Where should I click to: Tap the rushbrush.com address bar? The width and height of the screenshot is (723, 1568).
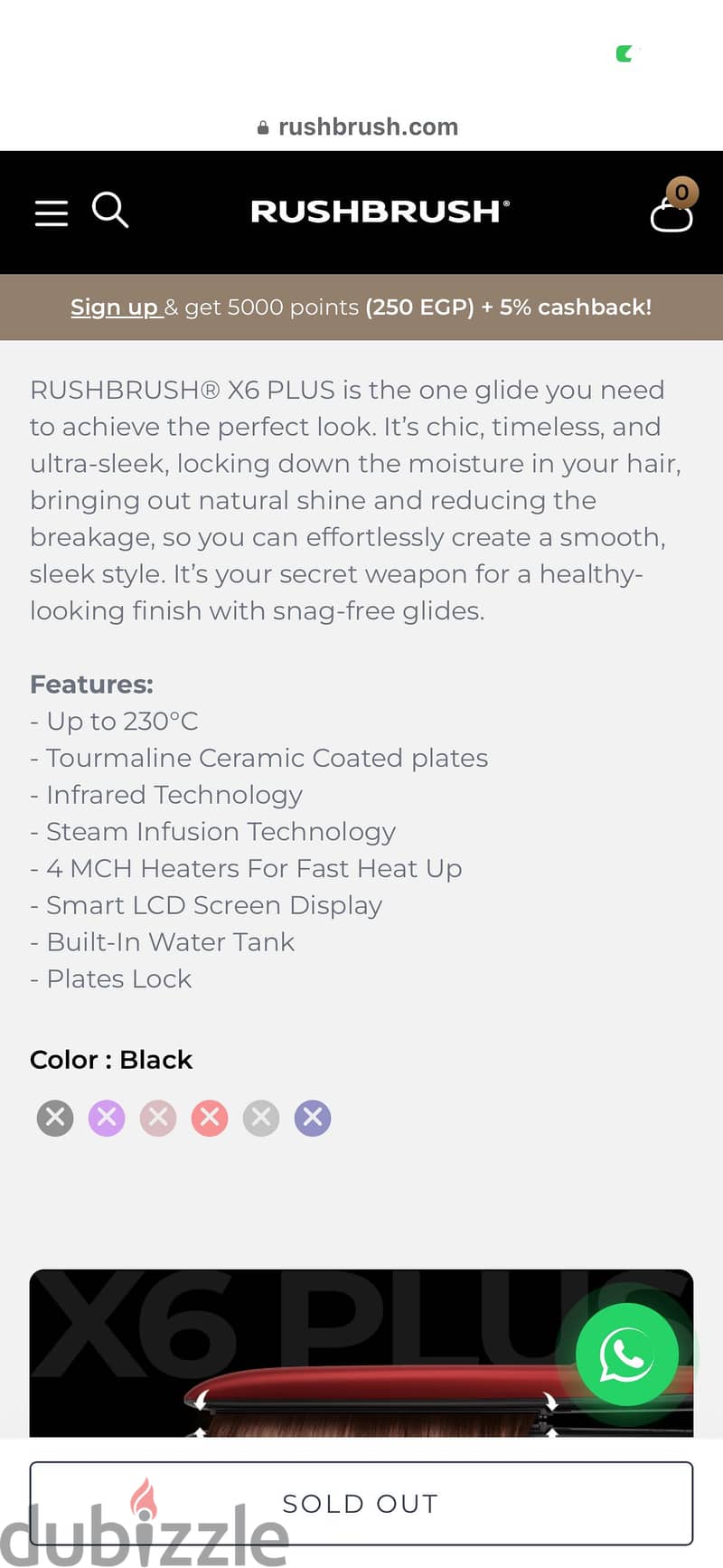(x=359, y=127)
